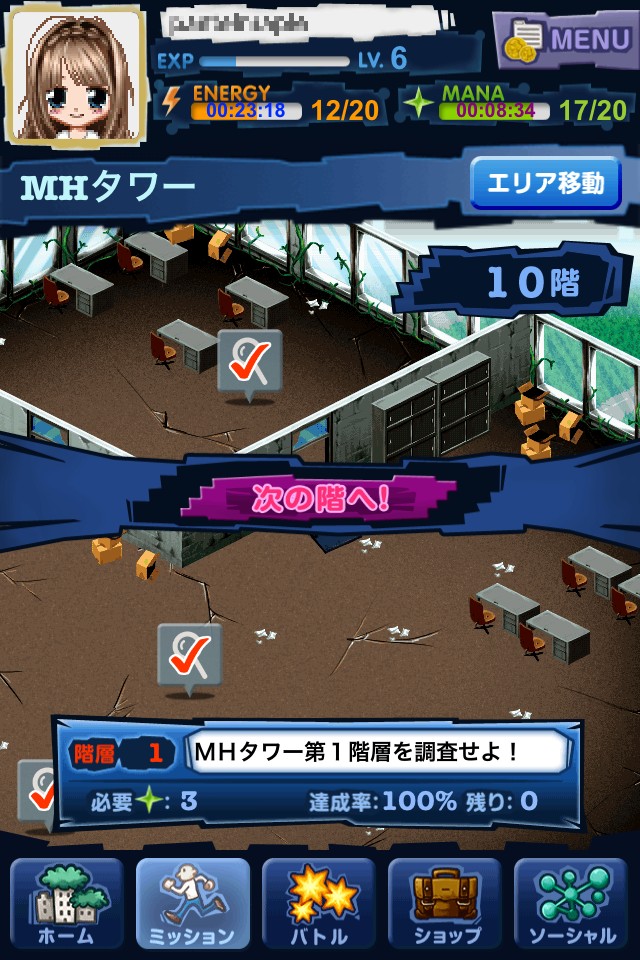Tap the エリア移動 button
Image resolution: width=640 pixels, height=960 pixels.
[545, 183]
